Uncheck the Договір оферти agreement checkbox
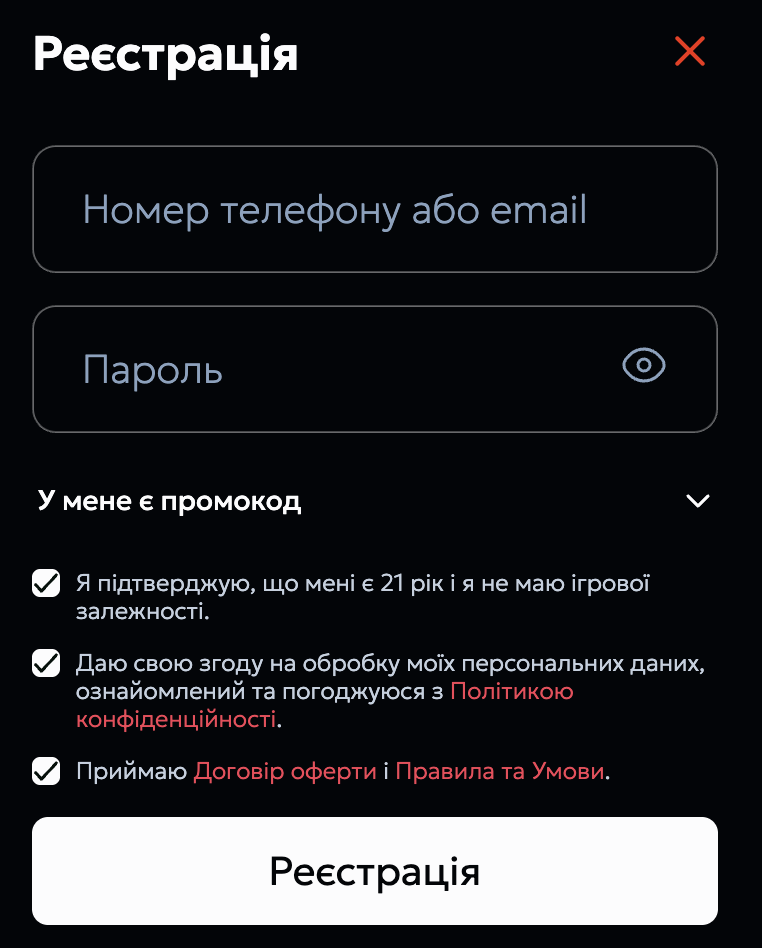Image resolution: width=762 pixels, height=948 pixels. [x=45, y=770]
